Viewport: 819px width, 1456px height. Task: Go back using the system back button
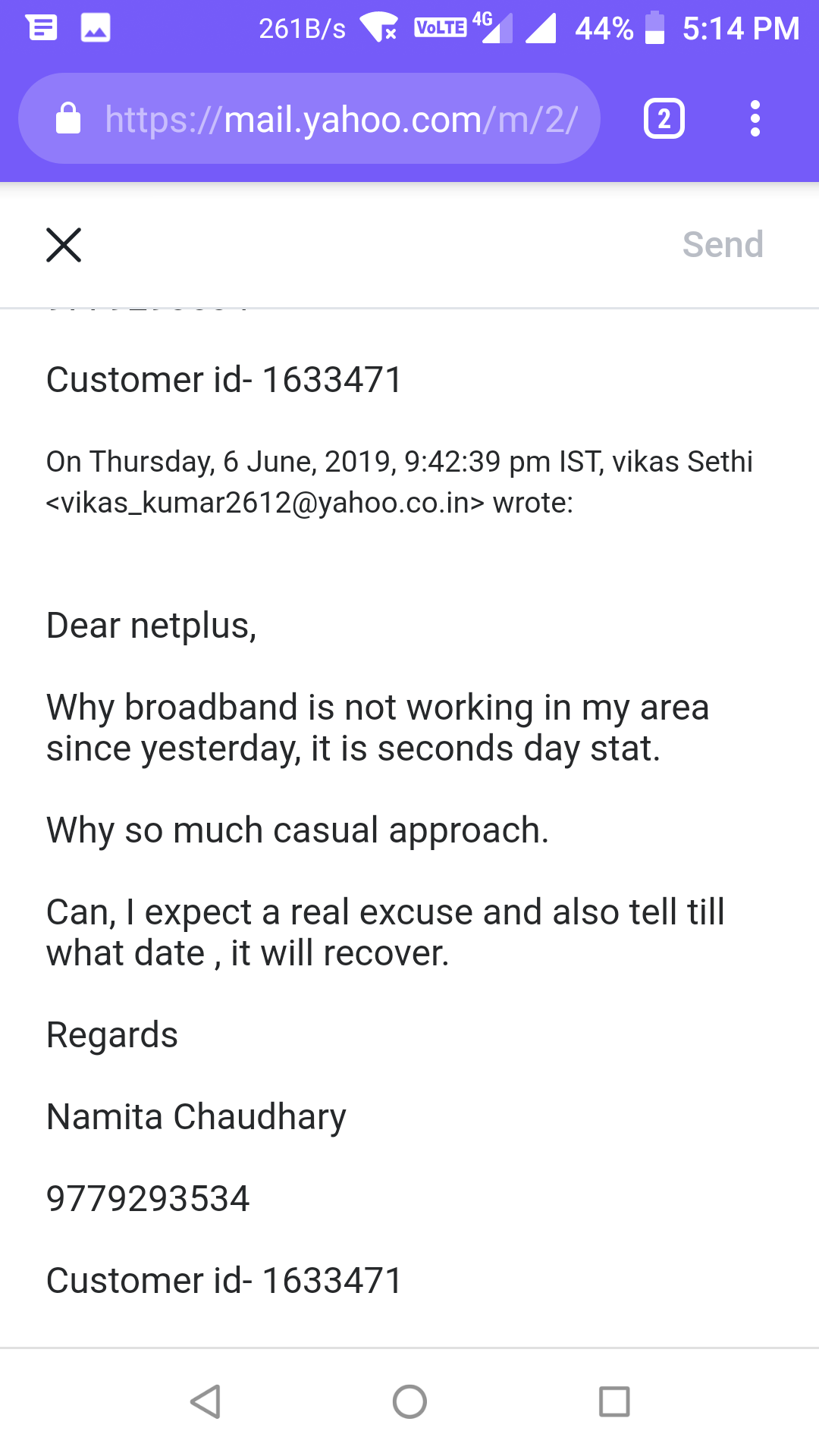click(x=205, y=1401)
